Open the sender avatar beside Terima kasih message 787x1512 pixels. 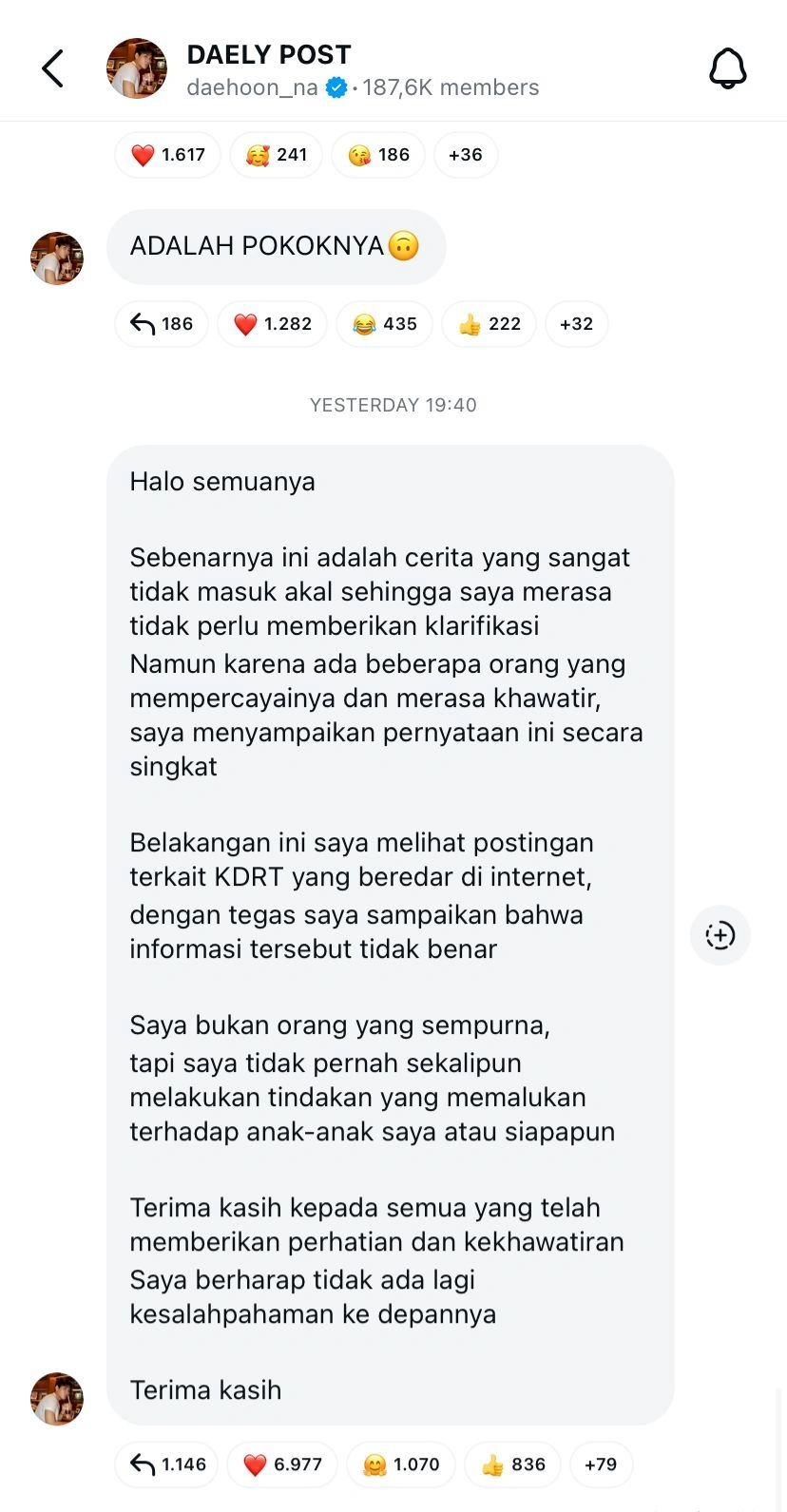click(x=56, y=1399)
